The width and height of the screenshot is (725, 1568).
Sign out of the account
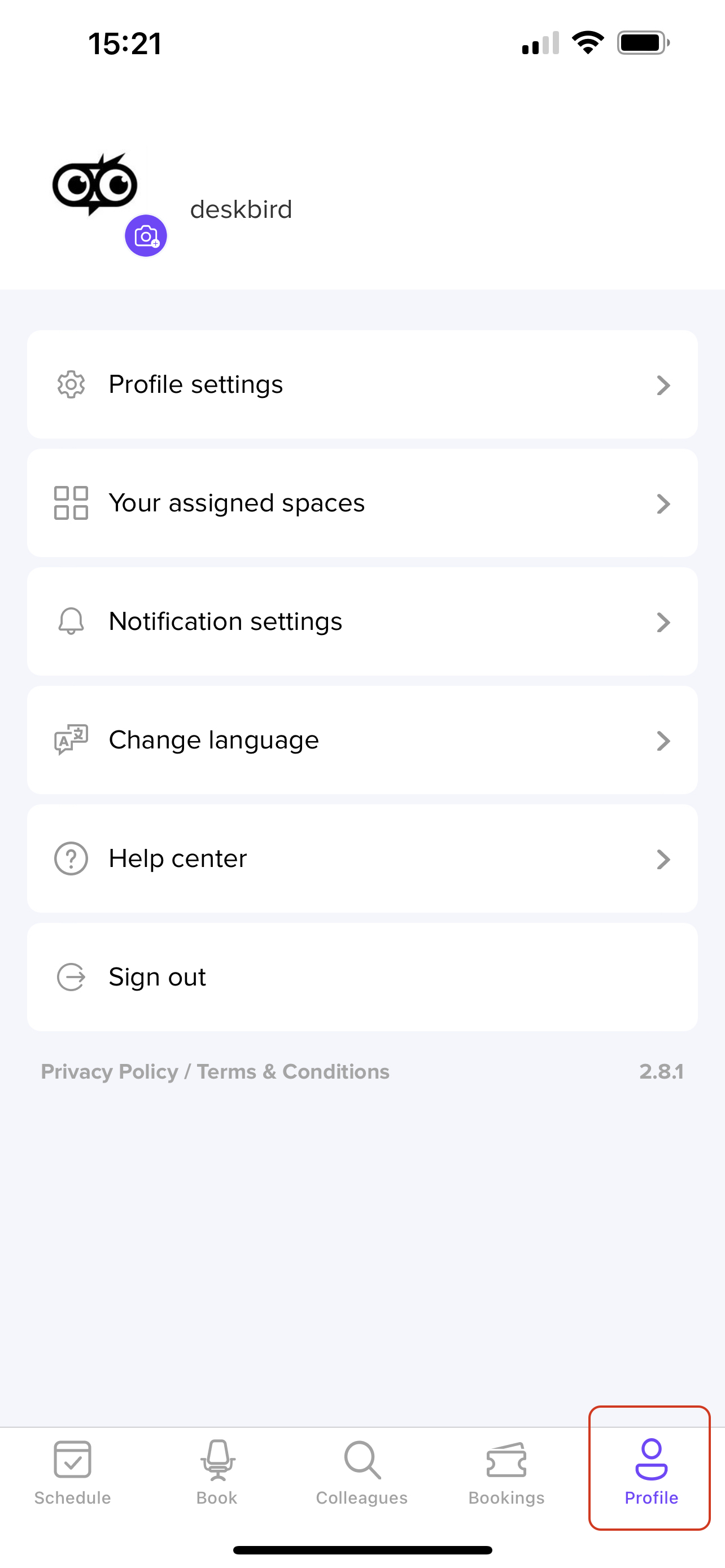pyautogui.click(x=362, y=977)
